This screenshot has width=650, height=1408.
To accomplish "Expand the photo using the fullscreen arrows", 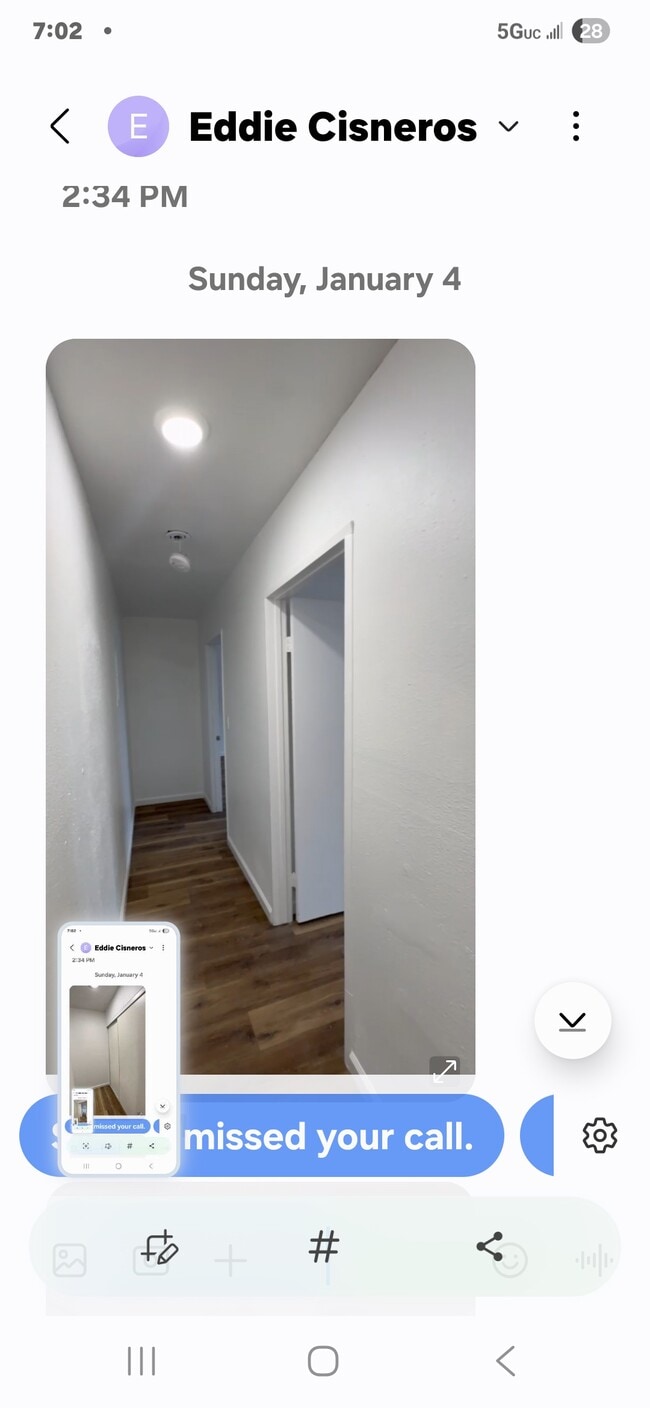I will tap(444, 1070).
